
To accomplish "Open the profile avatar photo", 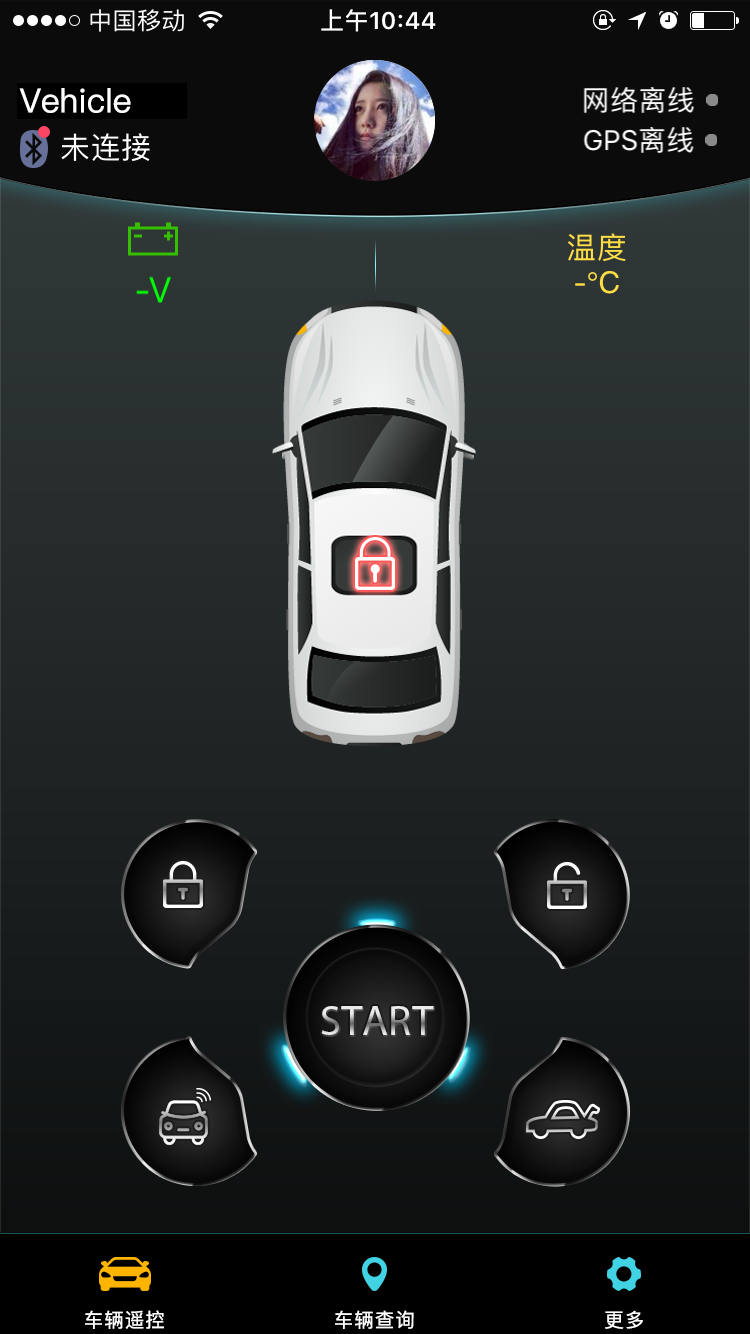I will (x=375, y=120).
